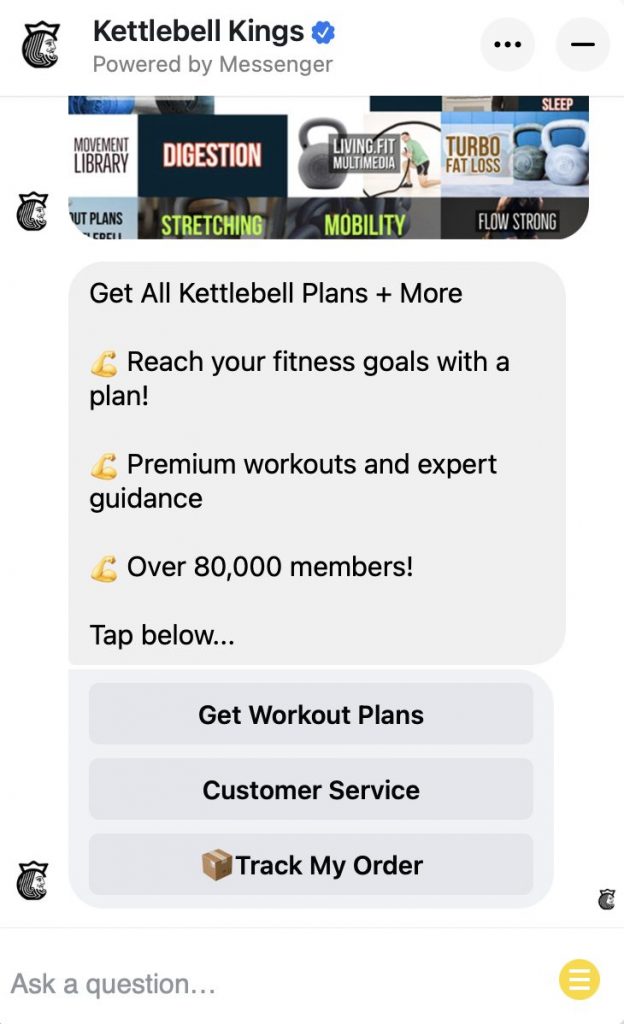Tap the Get Workout Plans button
The width and height of the screenshot is (624, 1024).
pyautogui.click(x=311, y=714)
